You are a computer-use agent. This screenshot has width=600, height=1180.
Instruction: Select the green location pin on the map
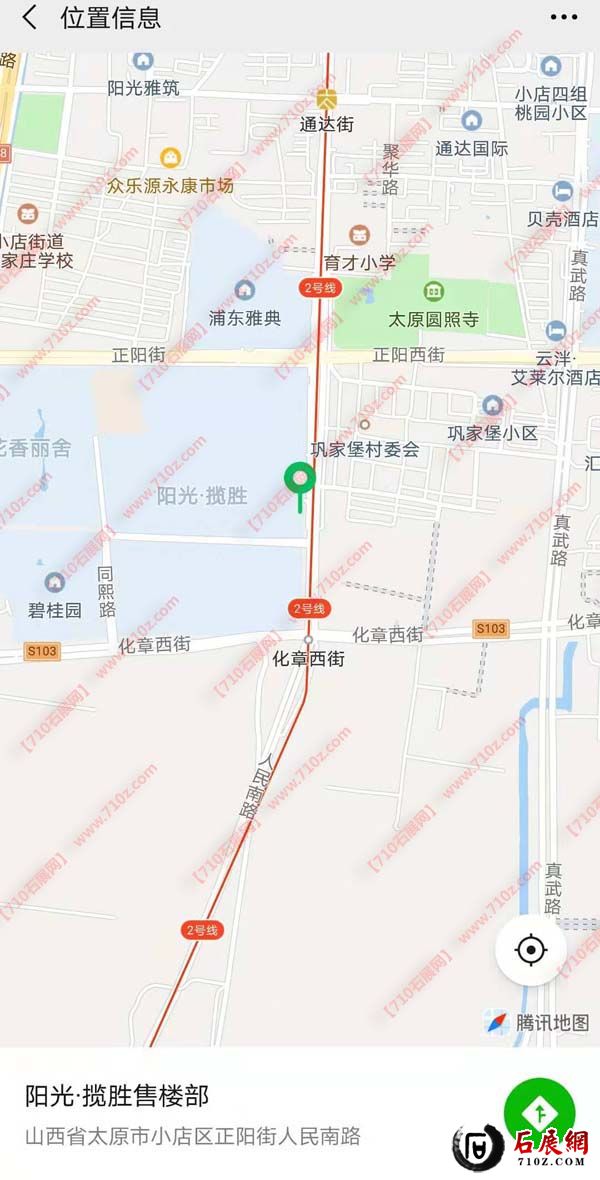point(300,481)
